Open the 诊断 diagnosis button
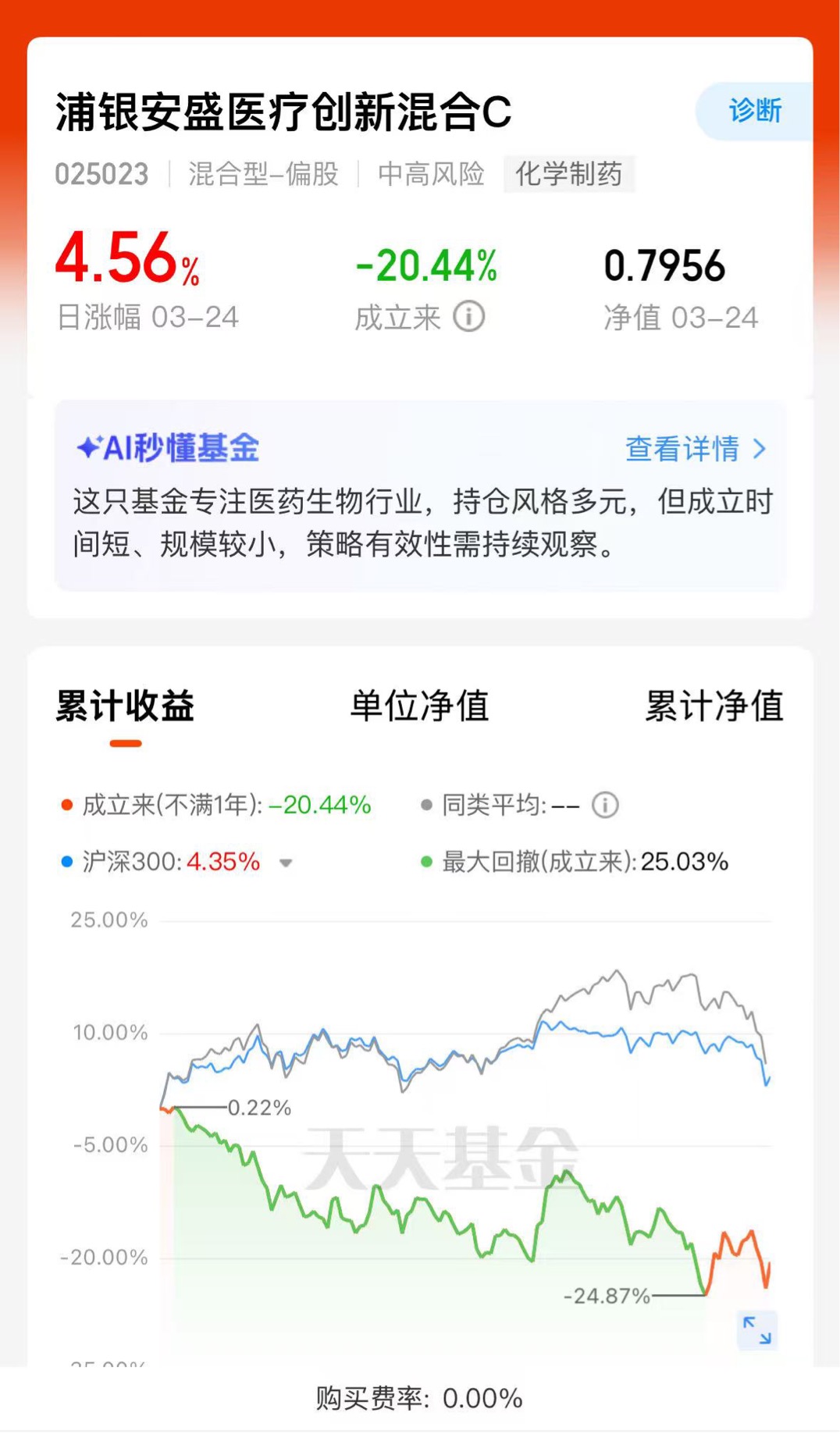Screen dimensions: 840x1434 pos(754,111)
